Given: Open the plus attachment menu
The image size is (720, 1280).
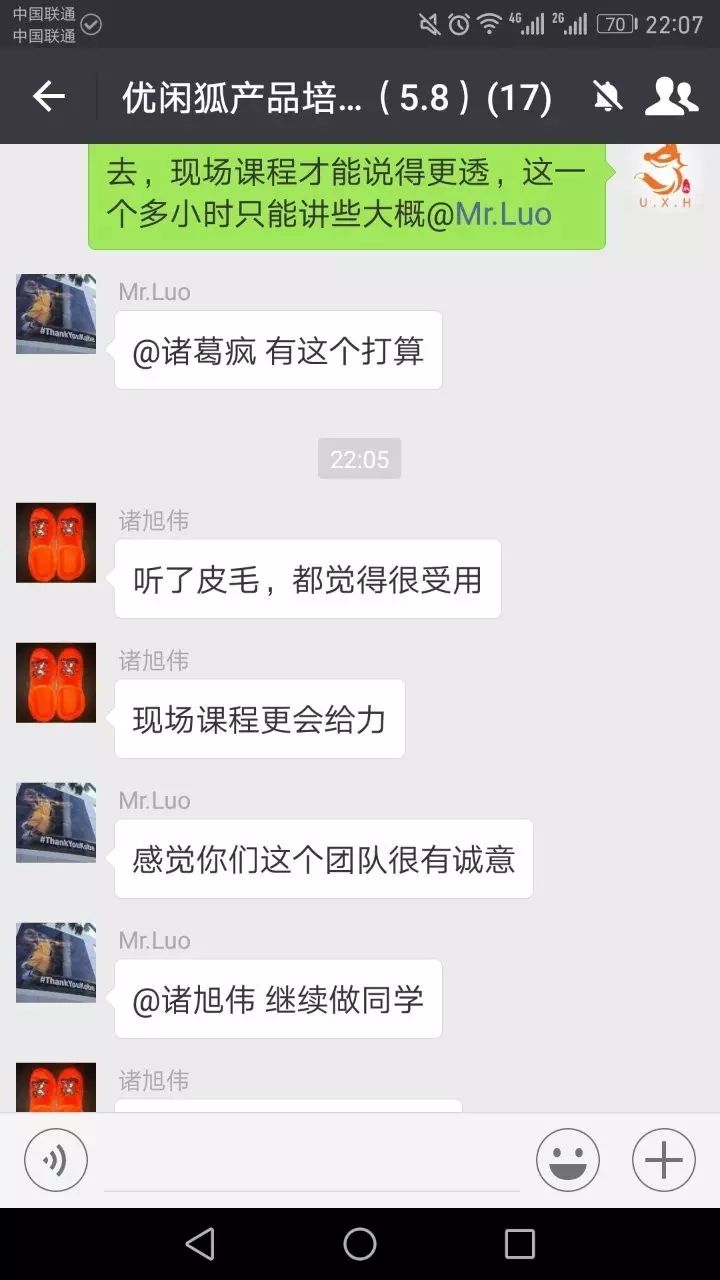Looking at the screenshot, I should click(x=664, y=1160).
